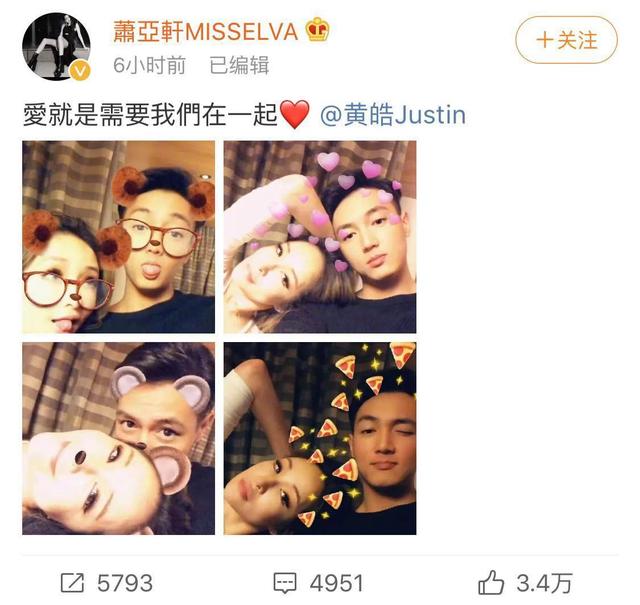Open the comments showing 4951
Image resolution: width=640 pixels, height=605 pixels.
coord(318,581)
